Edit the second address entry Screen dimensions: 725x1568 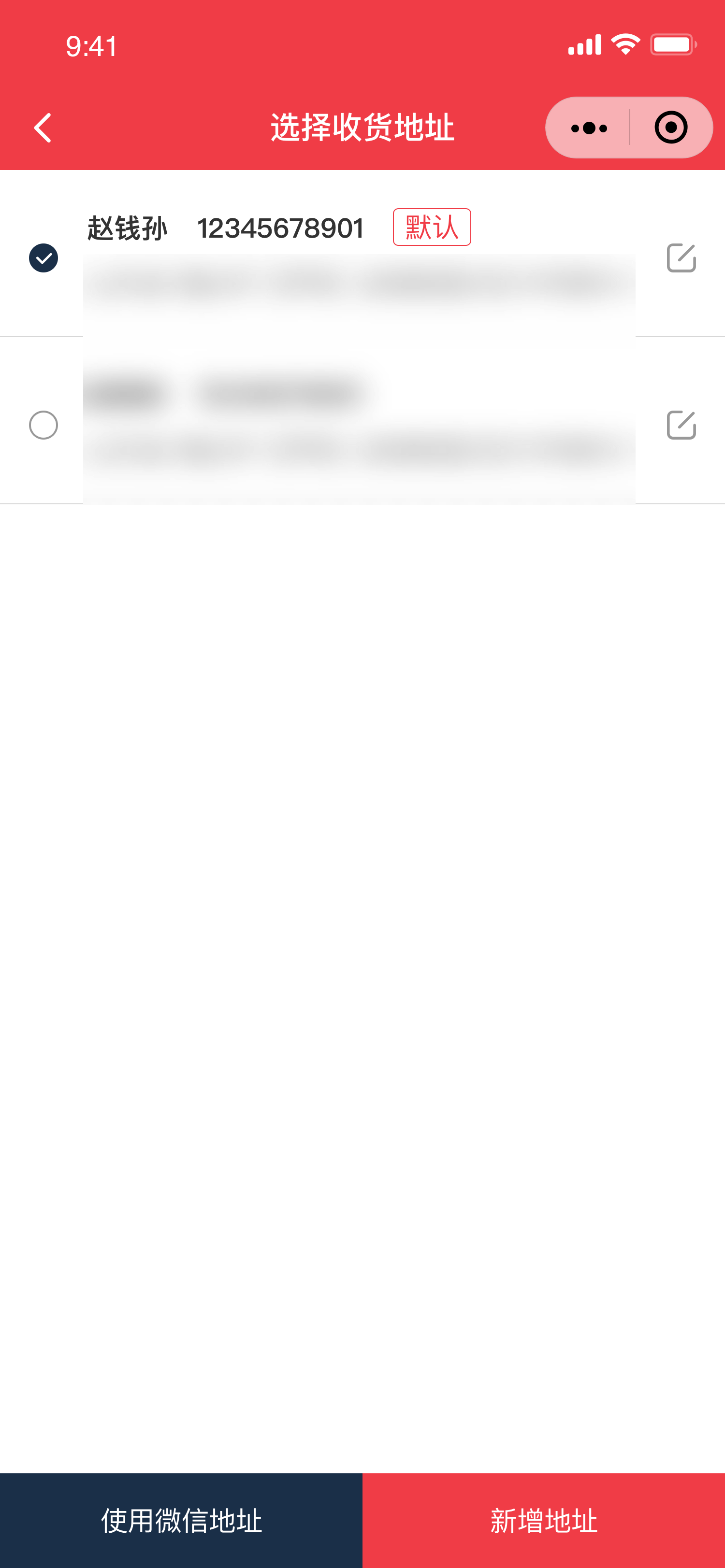pyautogui.click(x=681, y=425)
